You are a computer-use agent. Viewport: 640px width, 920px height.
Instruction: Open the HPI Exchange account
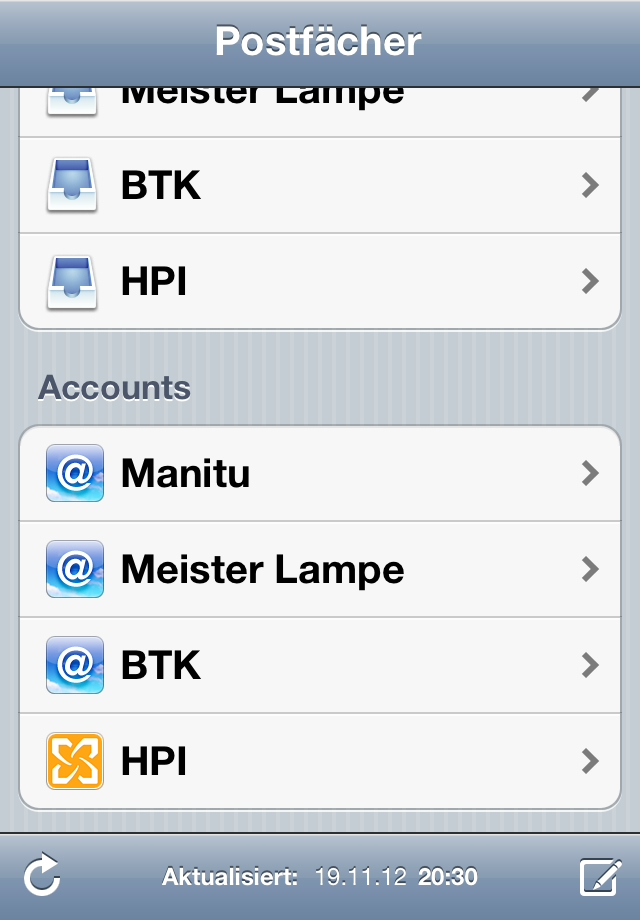point(320,761)
